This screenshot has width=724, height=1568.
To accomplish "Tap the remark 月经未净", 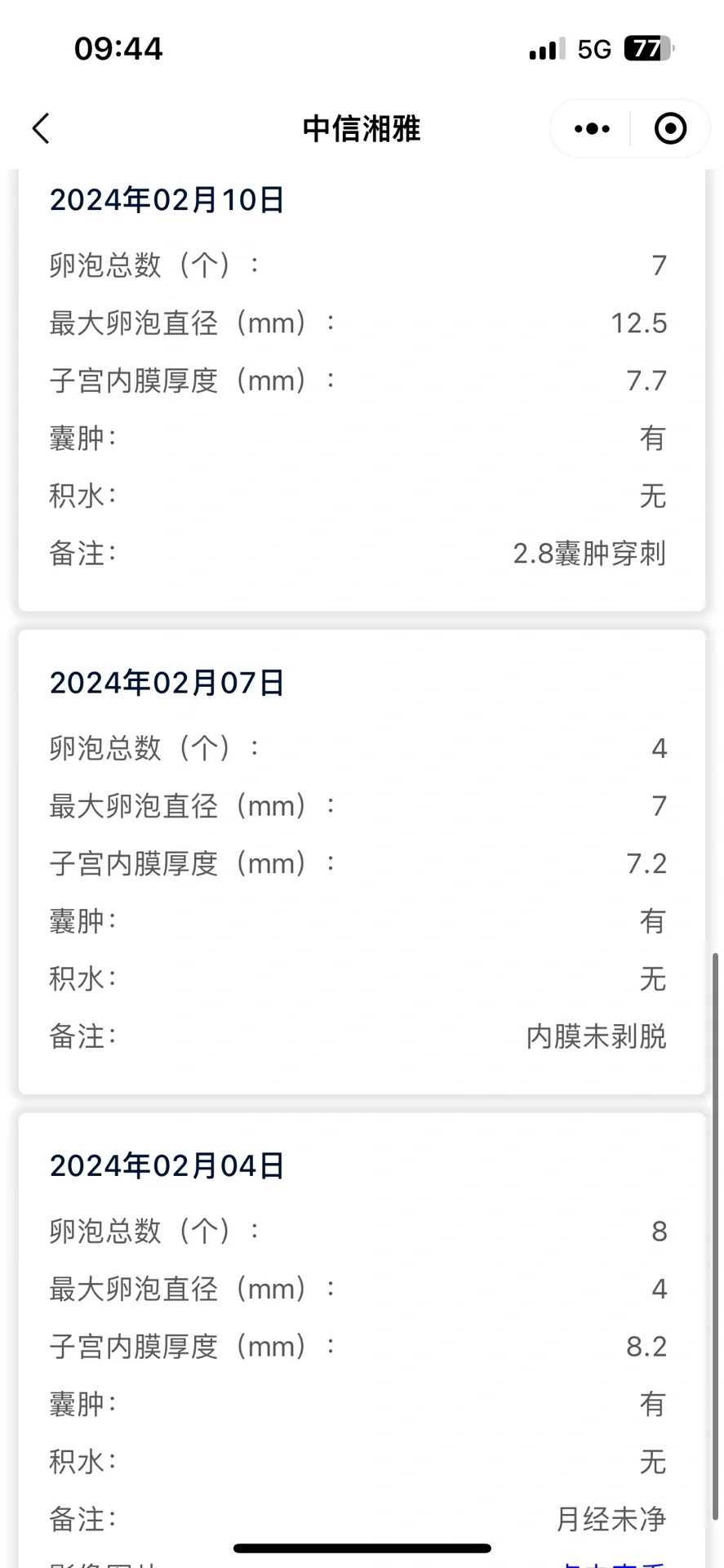I will (612, 1519).
